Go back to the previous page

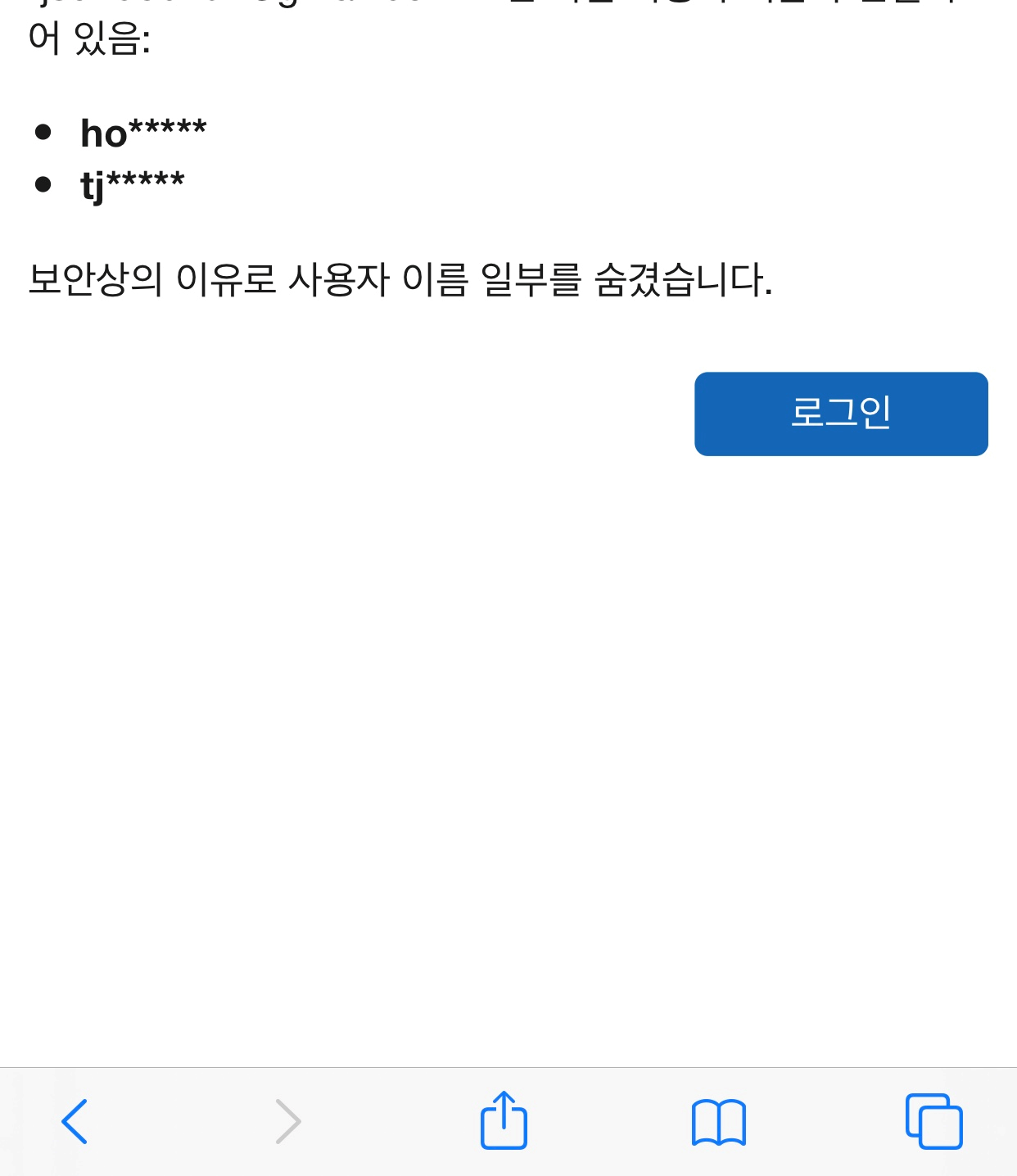[75, 1121]
